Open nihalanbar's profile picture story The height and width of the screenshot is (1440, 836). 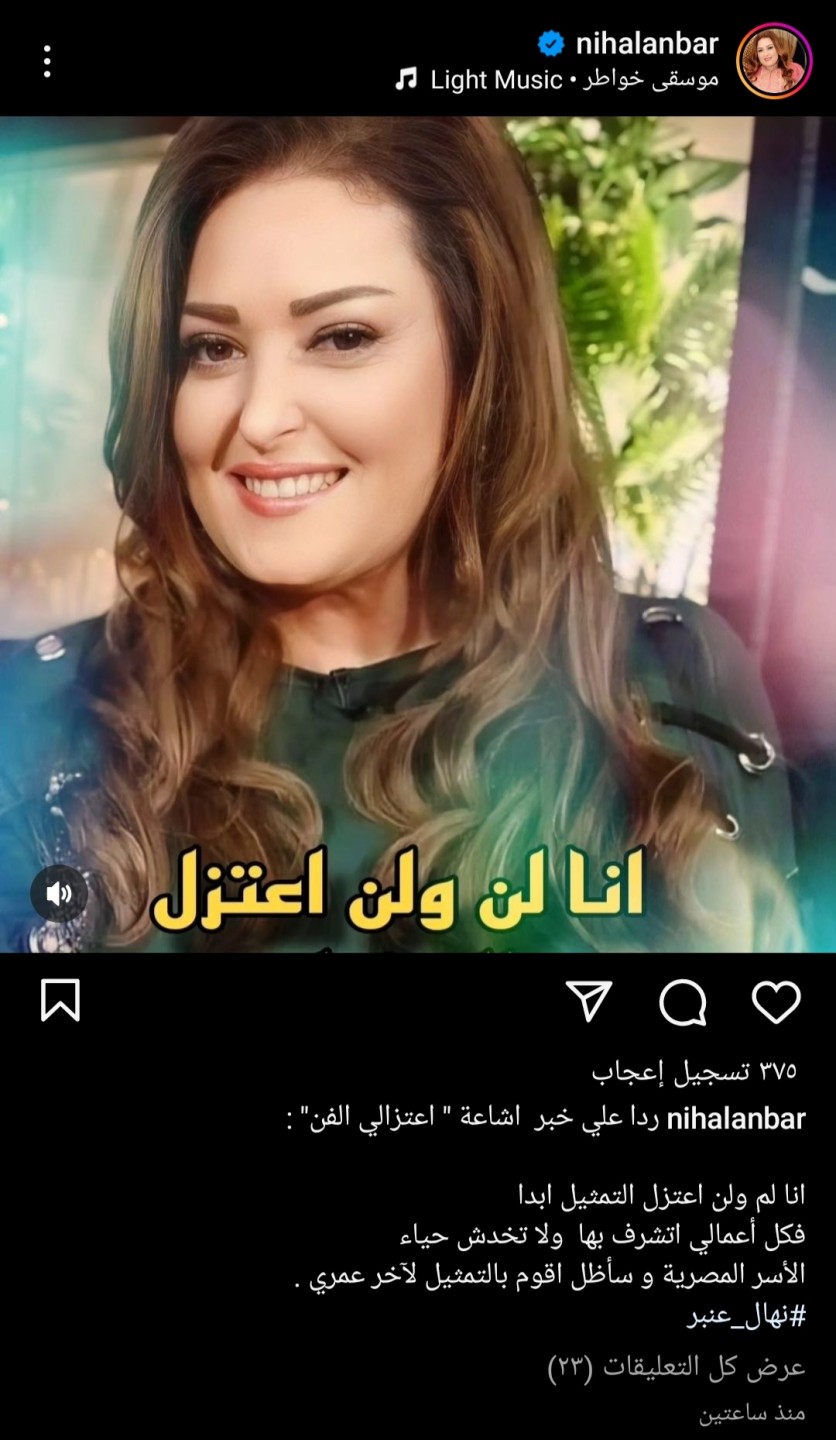pyautogui.click(x=773, y=61)
